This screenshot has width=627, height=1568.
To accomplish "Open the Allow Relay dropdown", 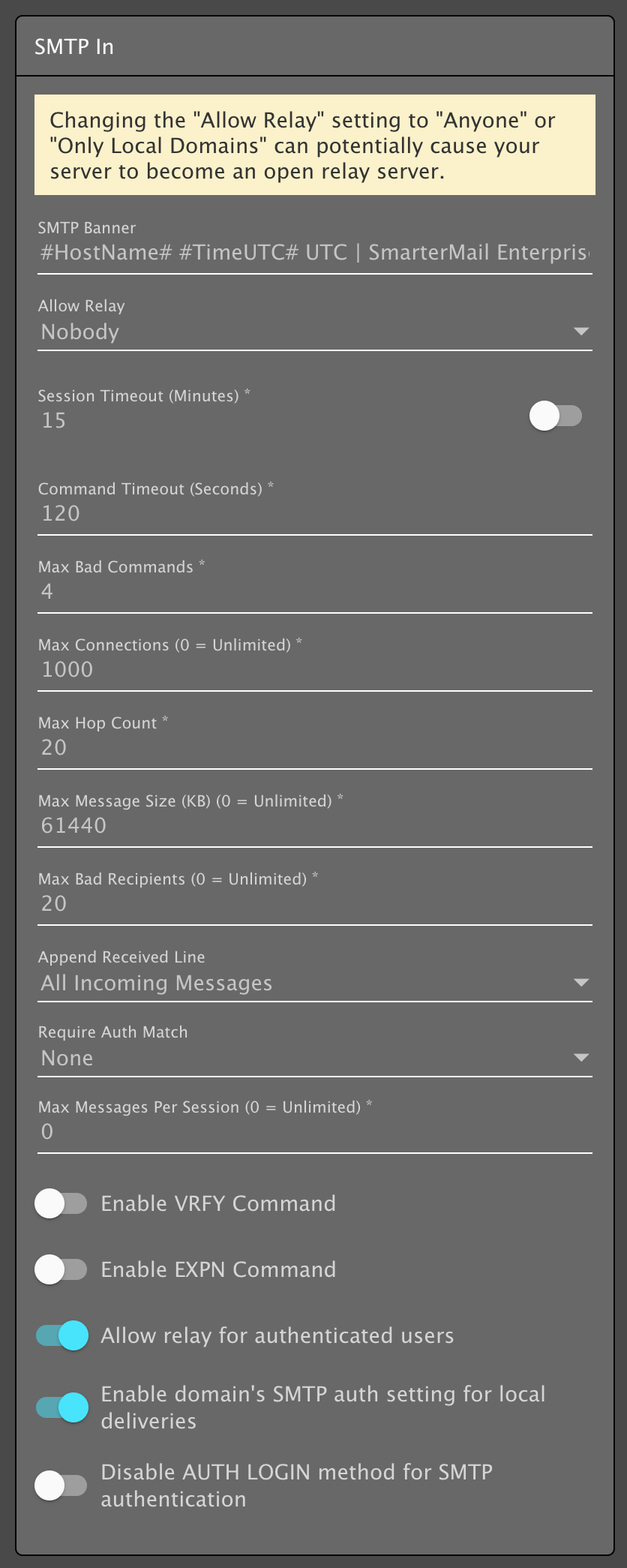I will point(314,332).
